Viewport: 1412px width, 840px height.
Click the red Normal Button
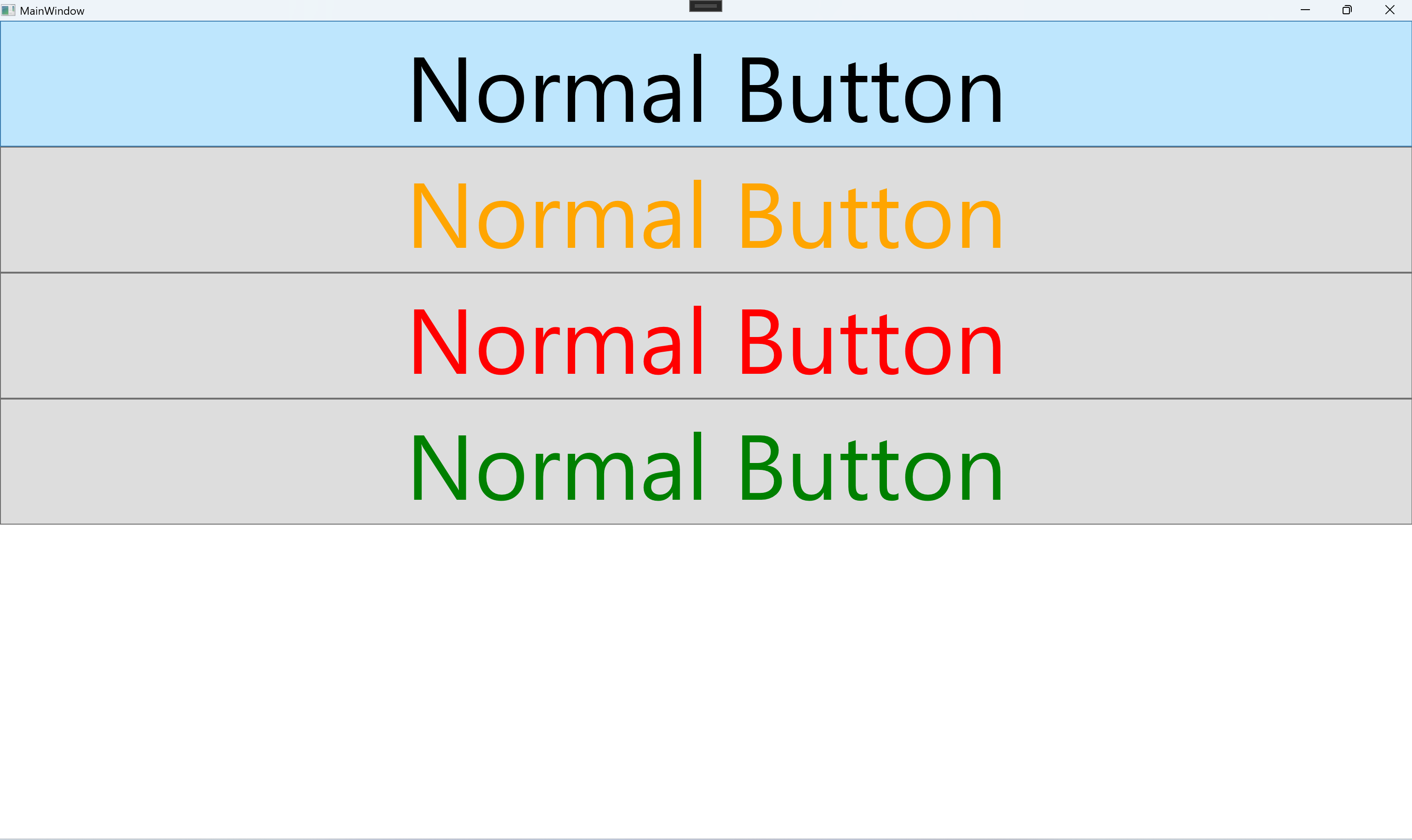pyautogui.click(x=706, y=336)
